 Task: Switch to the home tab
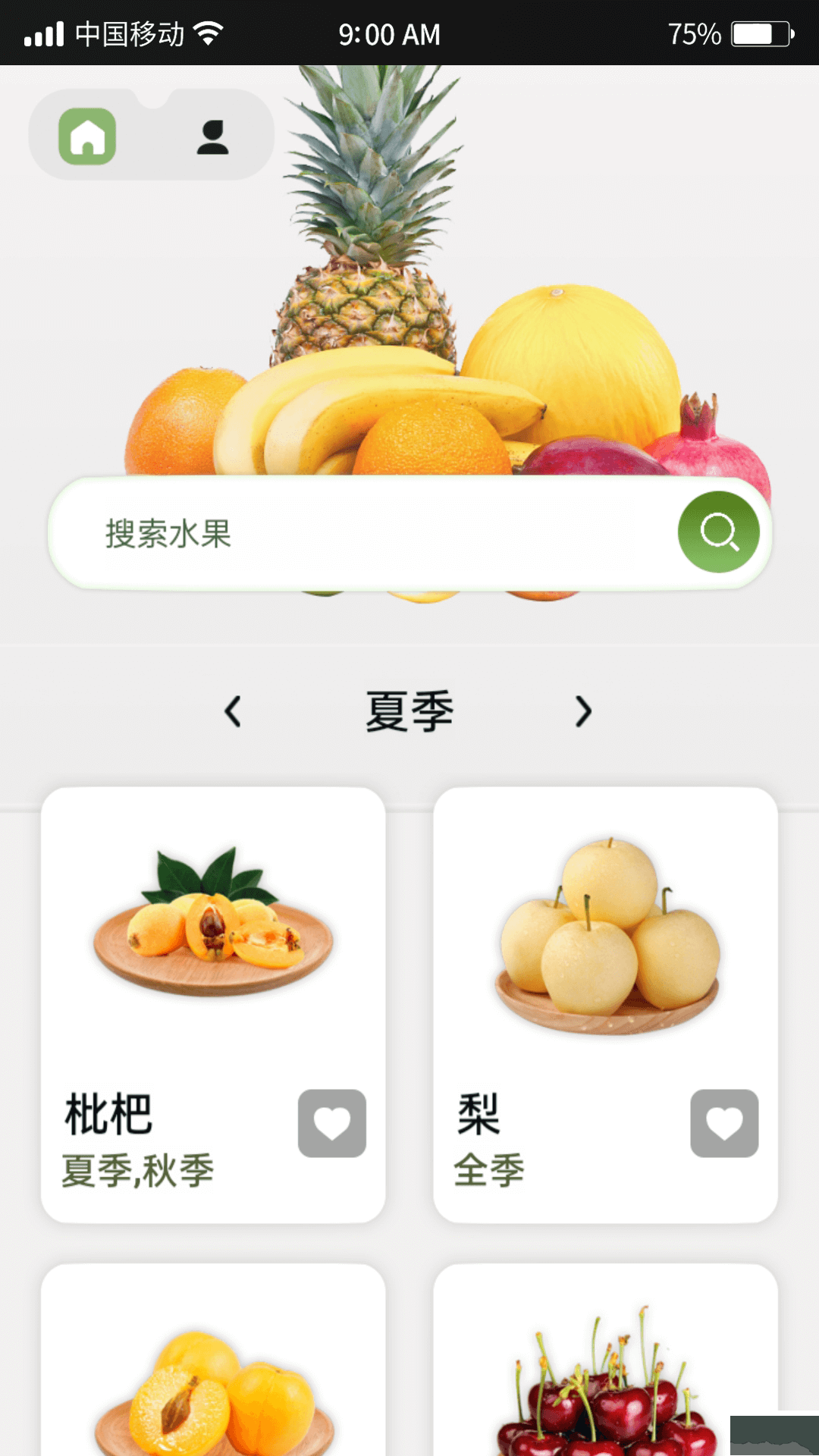[87, 136]
